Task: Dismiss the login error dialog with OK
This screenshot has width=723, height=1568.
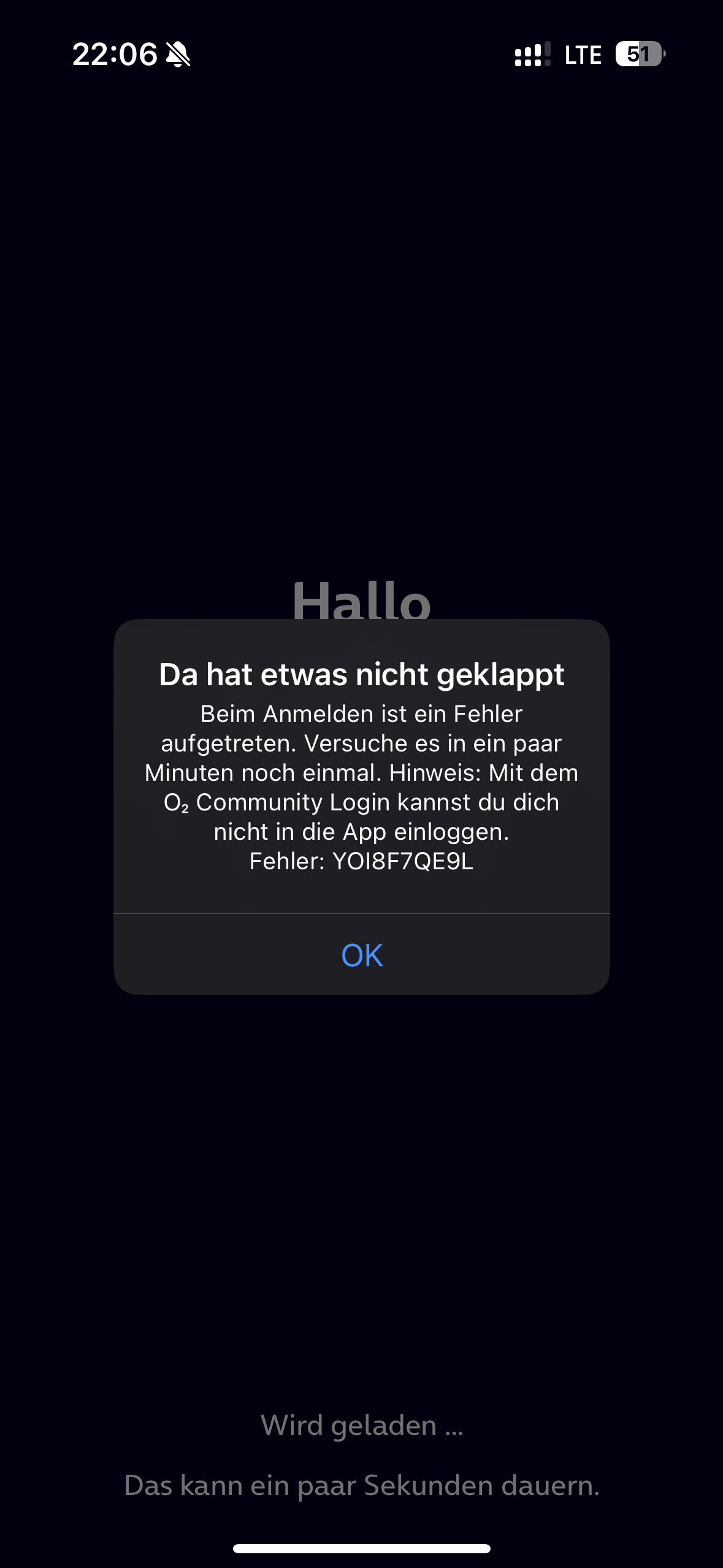Action: point(362,955)
